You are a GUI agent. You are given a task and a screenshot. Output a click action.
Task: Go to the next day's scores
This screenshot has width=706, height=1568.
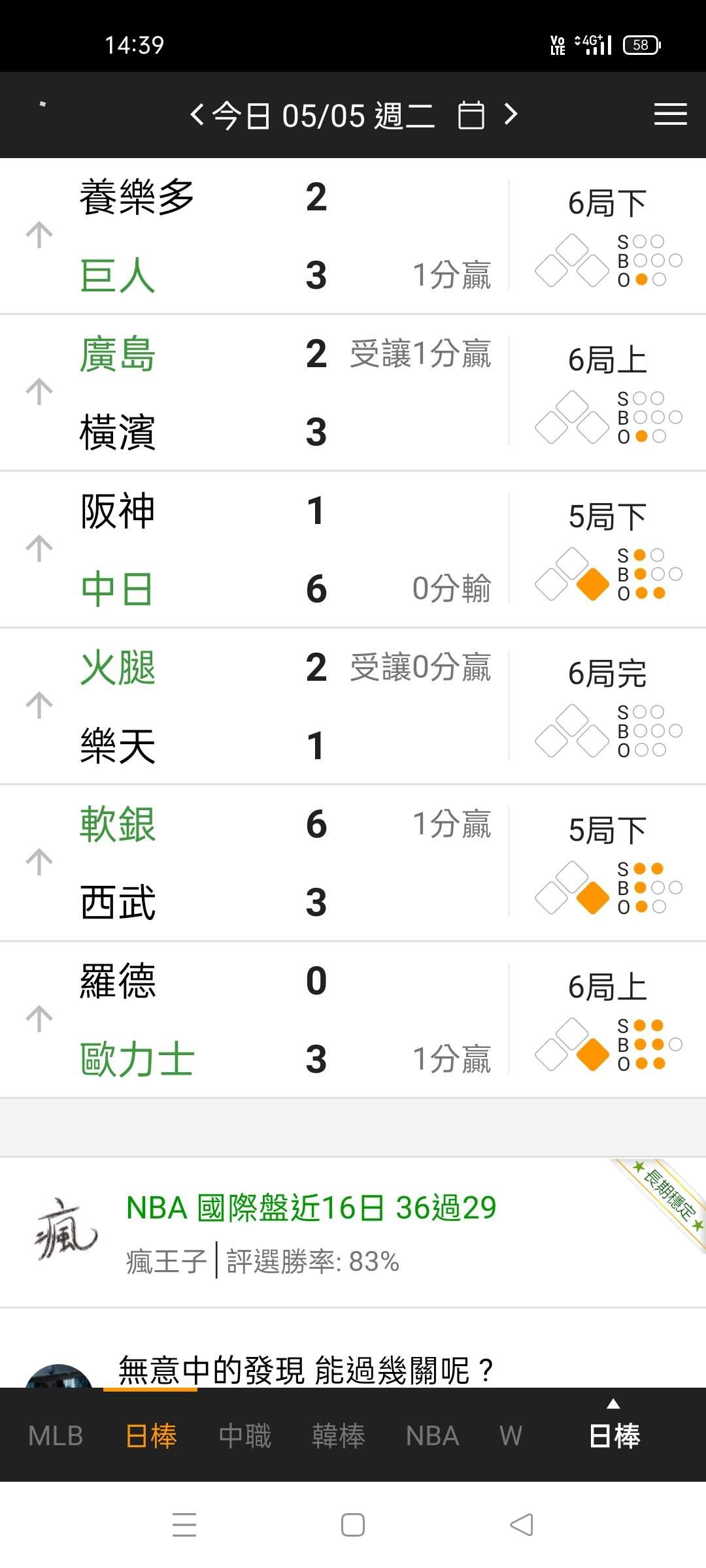(511, 115)
